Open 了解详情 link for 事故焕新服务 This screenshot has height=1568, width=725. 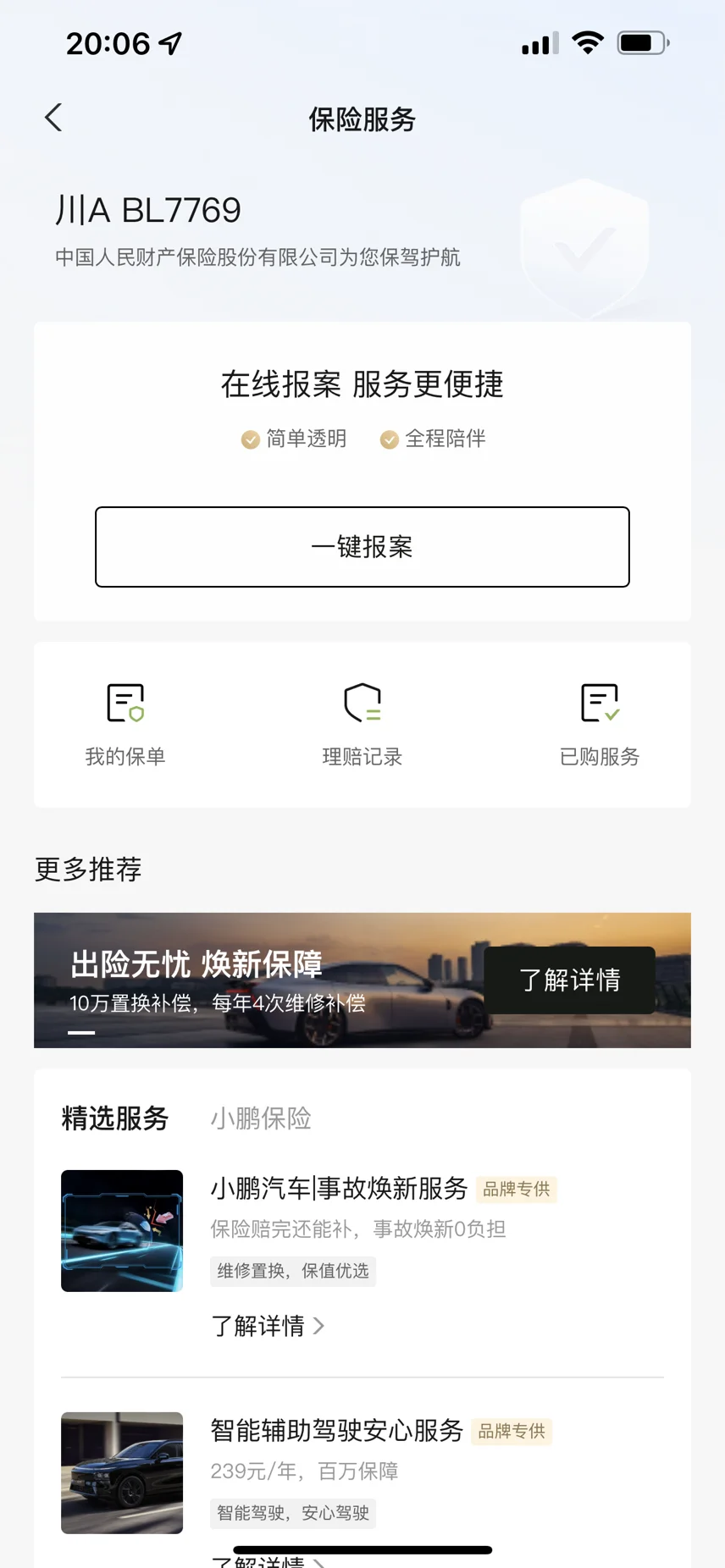click(267, 1325)
